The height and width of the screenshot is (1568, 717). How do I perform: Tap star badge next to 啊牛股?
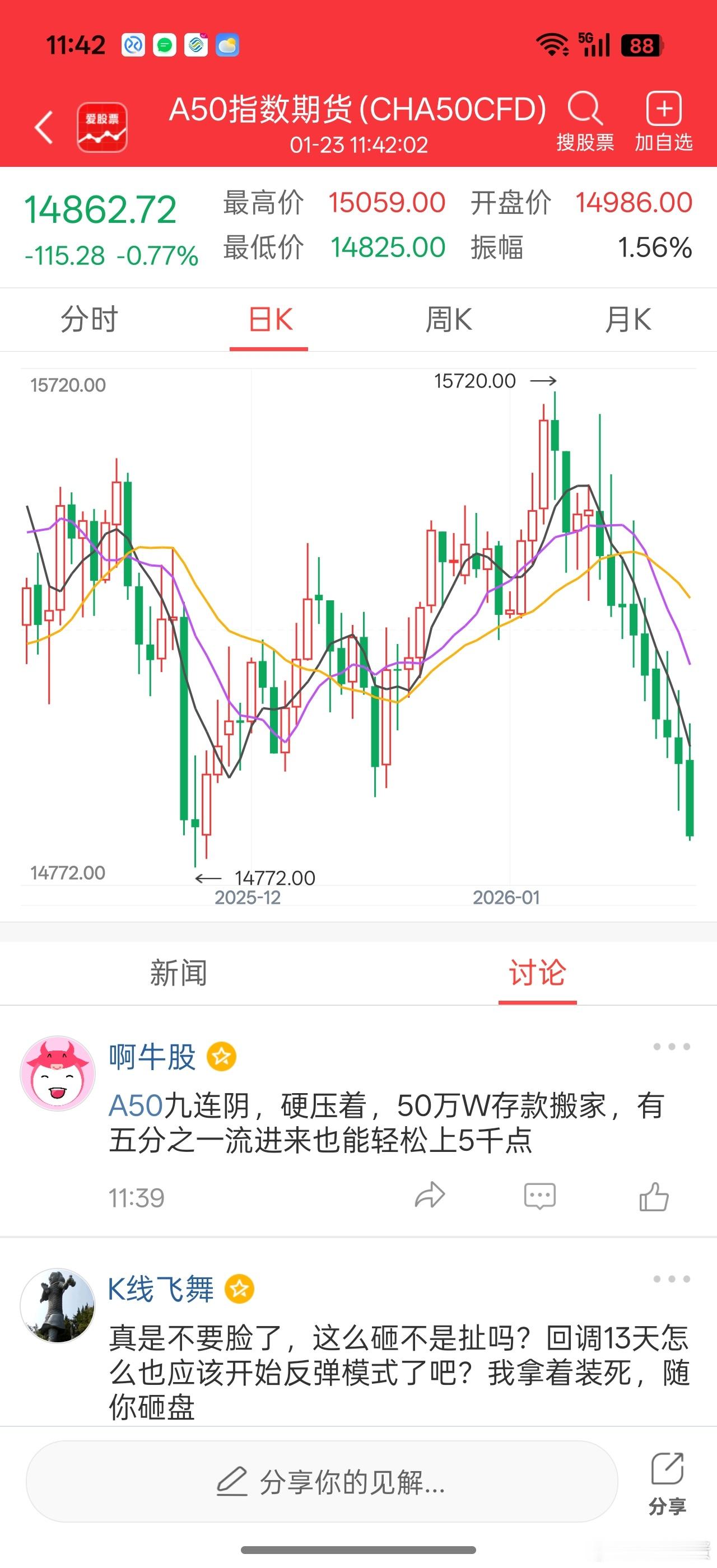222,1057
